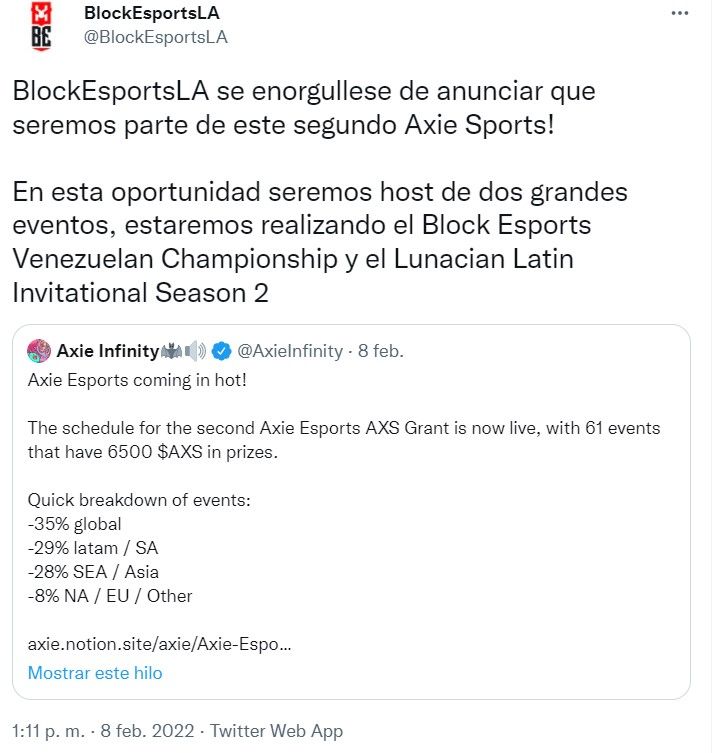Image resolution: width=715 pixels, height=753 pixels.
Task: Tap the Twitter Web App source label
Action: 277,731
